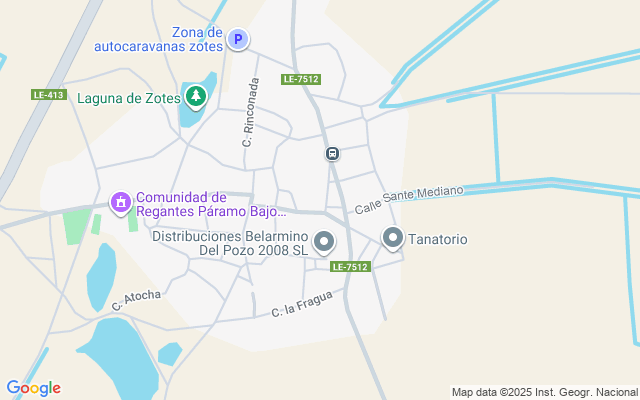Open the Tanatorio place pin
Viewport: 640px width, 400px height.
click(393, 239)
